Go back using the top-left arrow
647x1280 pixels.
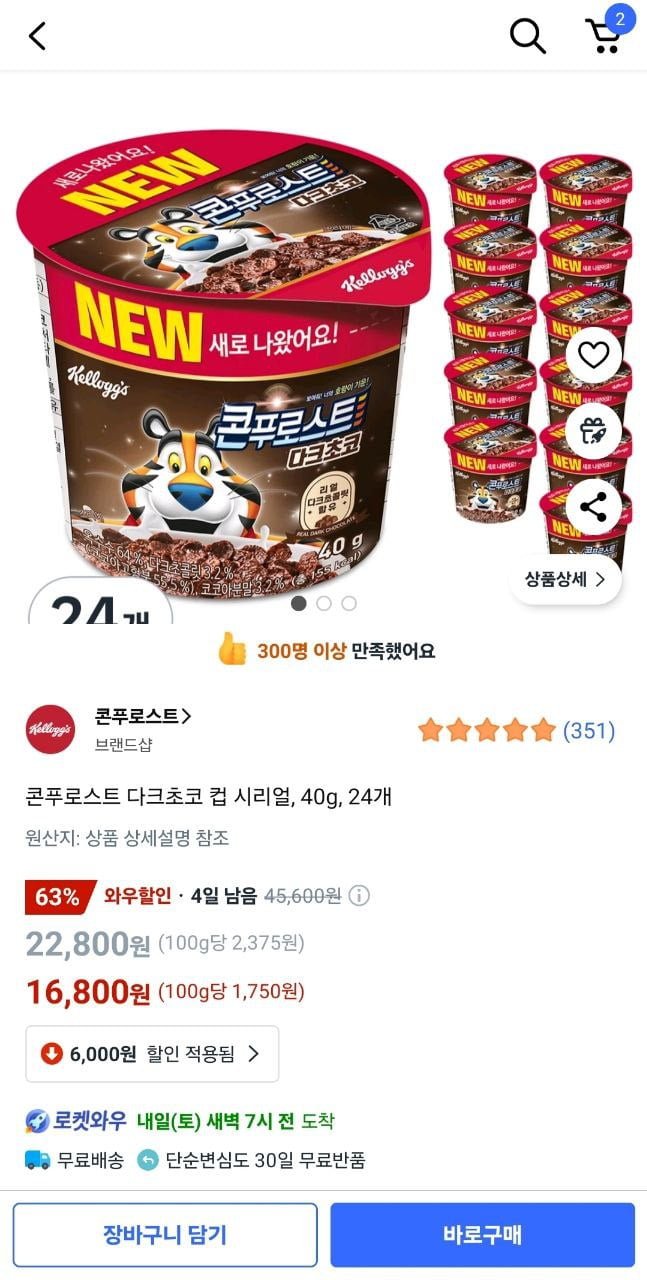point(37,36)
